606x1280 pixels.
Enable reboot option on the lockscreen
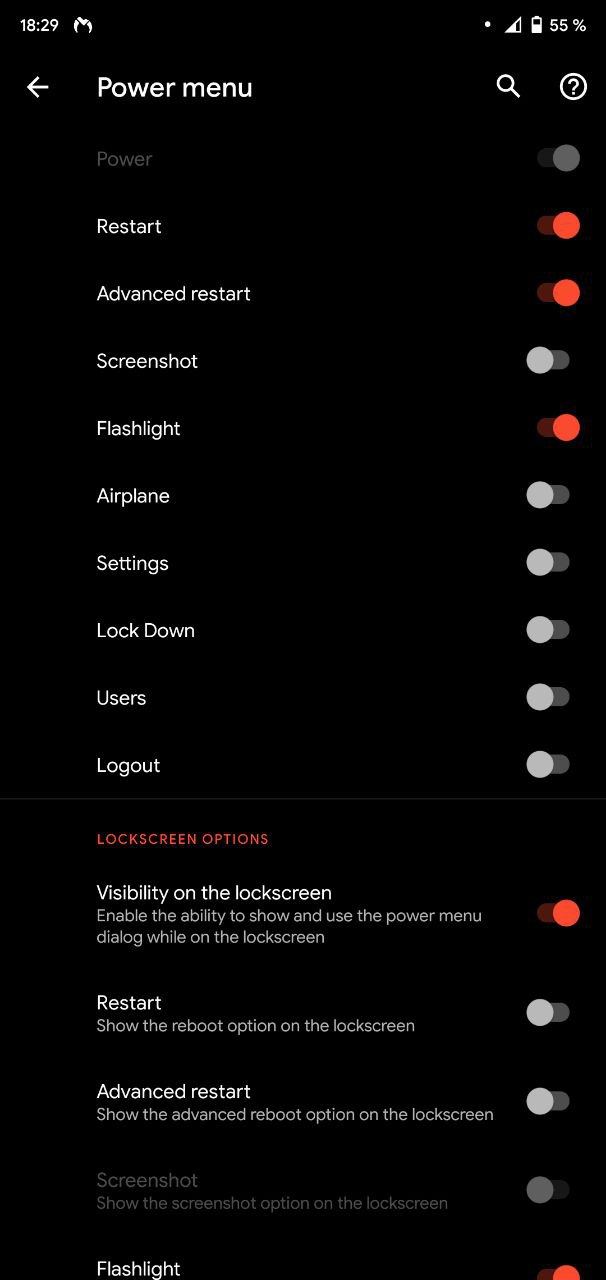[548, 1013]
